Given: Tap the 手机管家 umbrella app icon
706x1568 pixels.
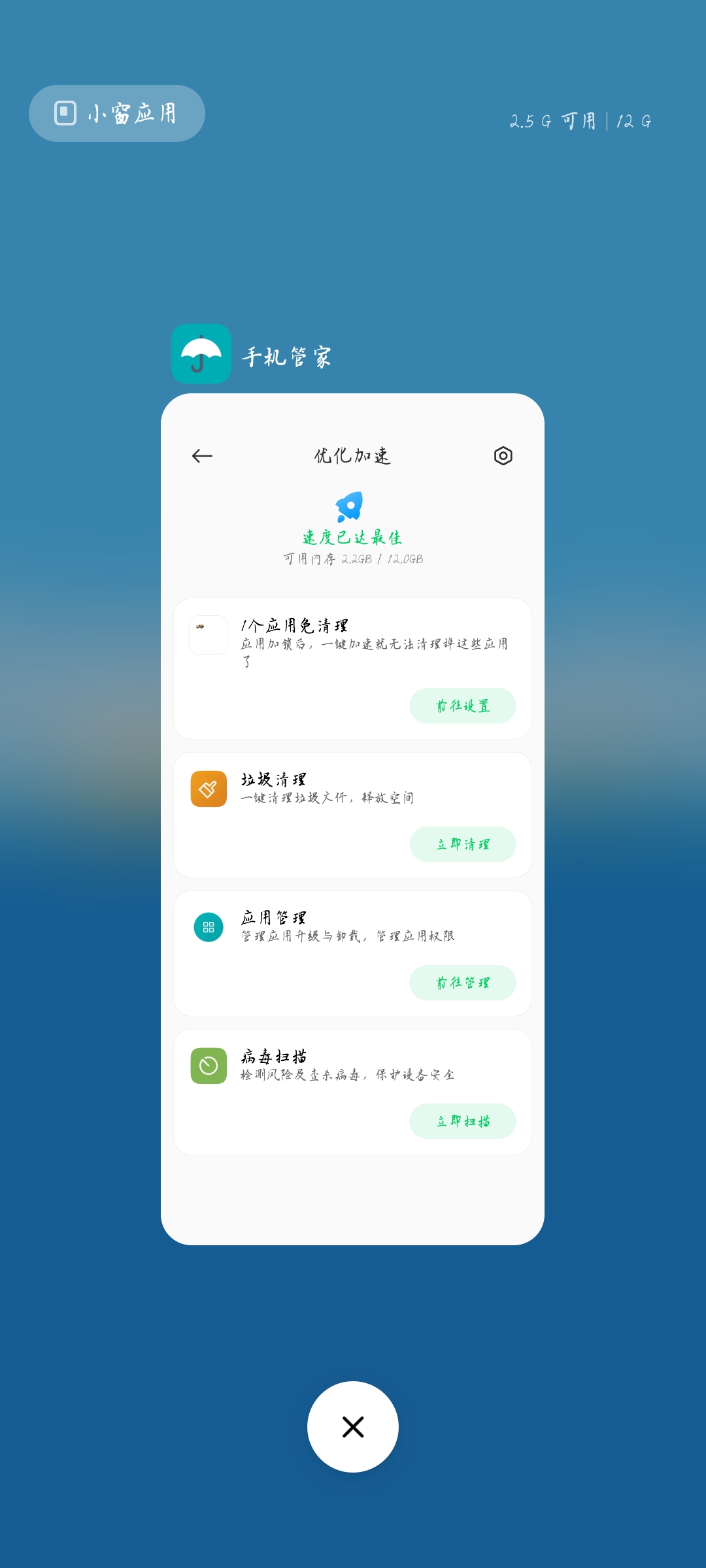Looking at the screenshot, I should [x=201, y=353].
